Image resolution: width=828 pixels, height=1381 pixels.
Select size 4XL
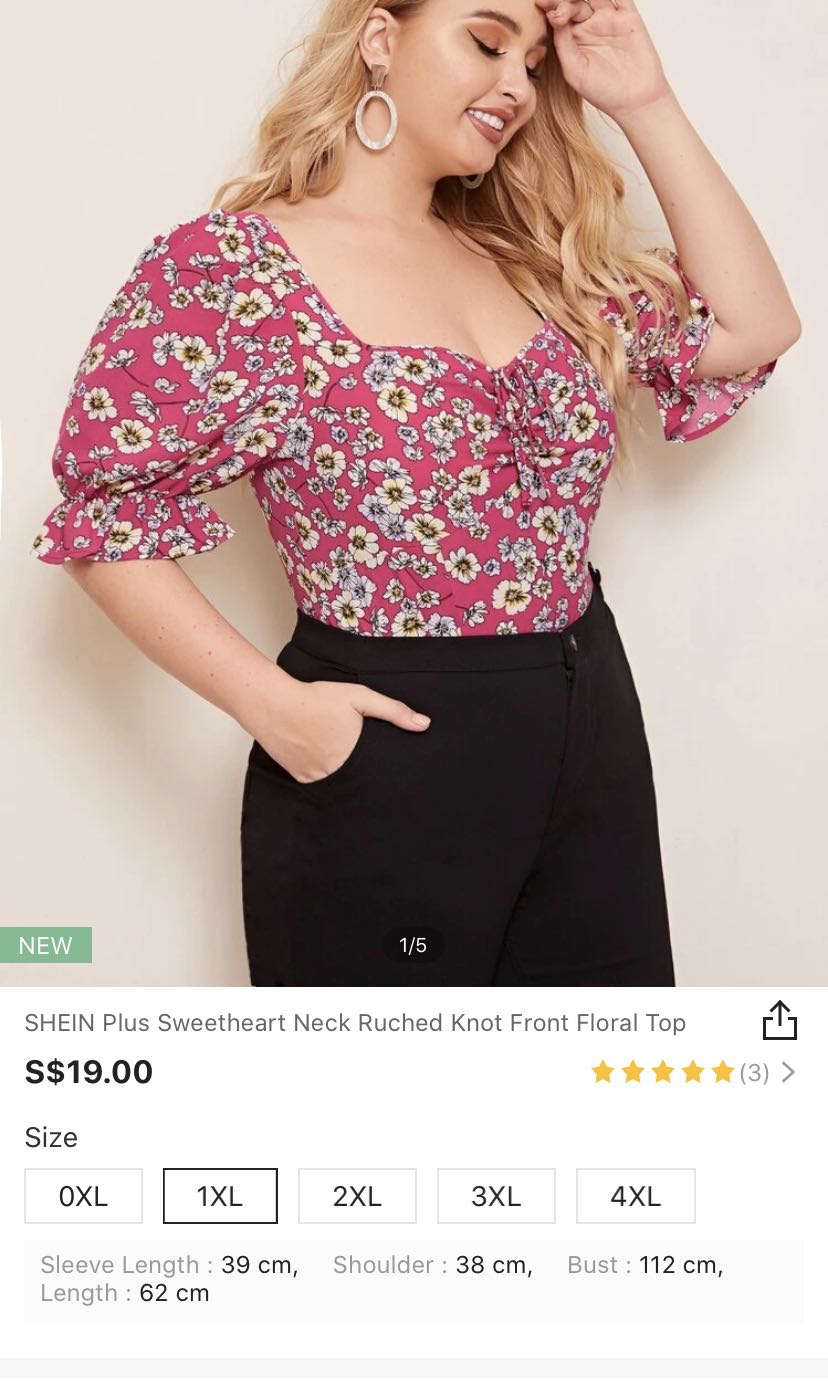[x=635, y=1196]
